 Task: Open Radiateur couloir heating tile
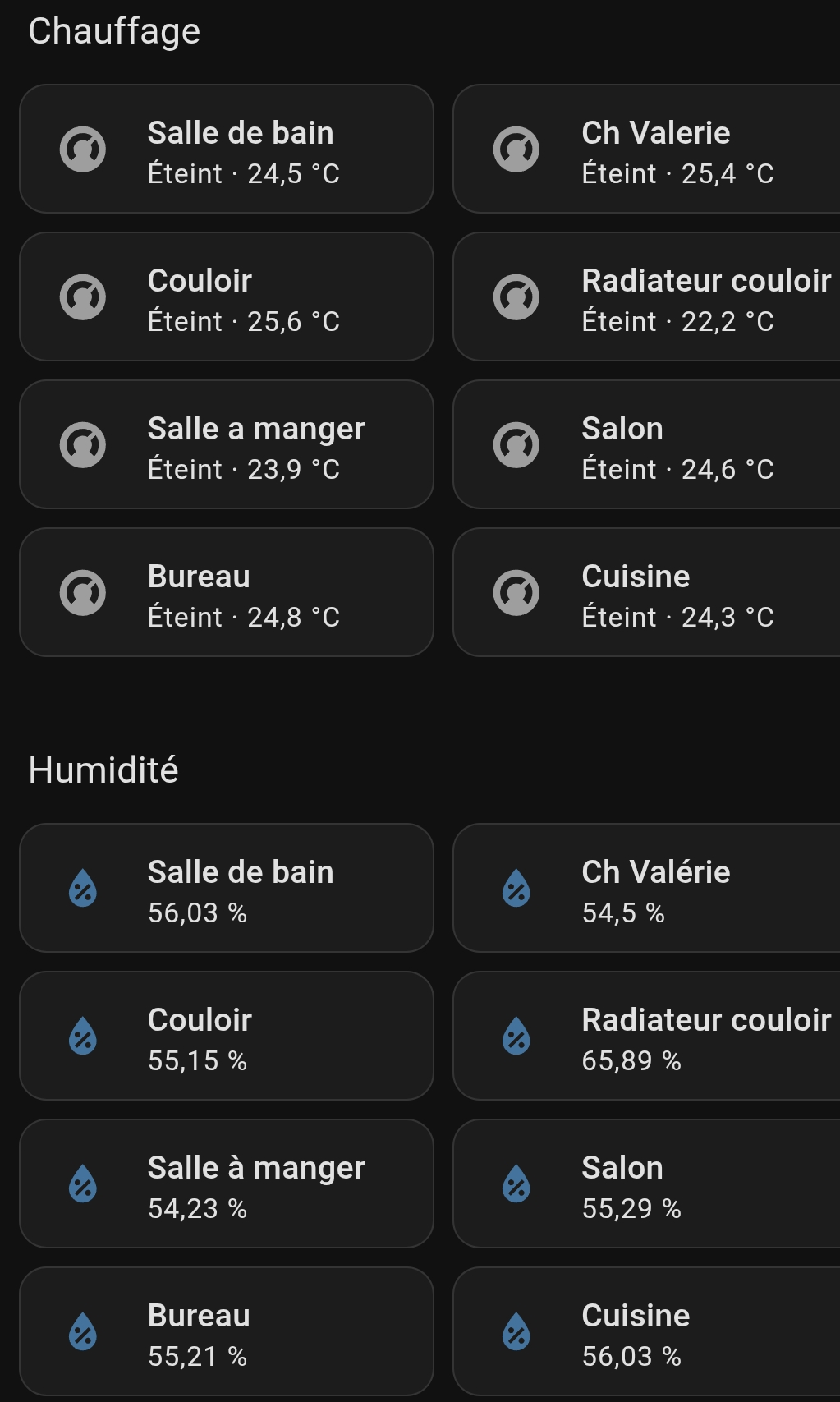pyautogui.click(x=647, y=296)
